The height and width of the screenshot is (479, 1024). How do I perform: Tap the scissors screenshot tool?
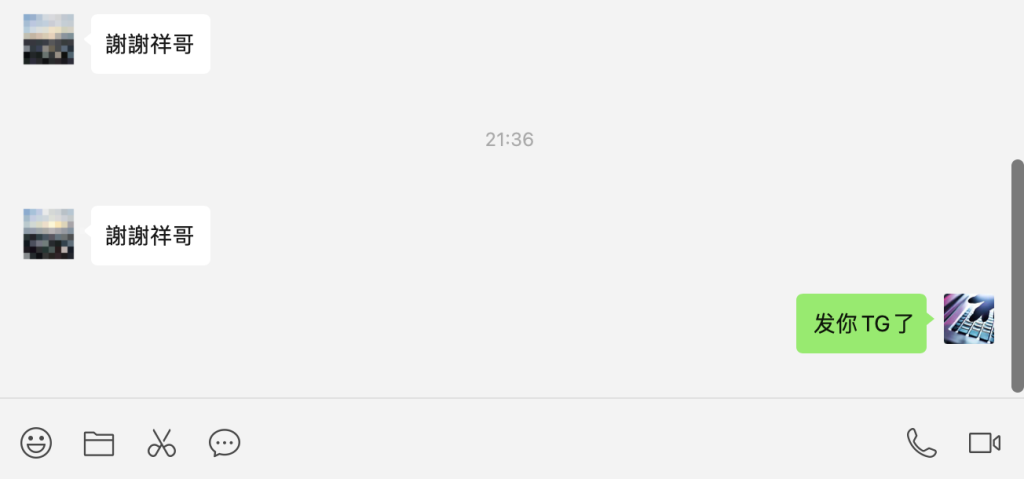coord(162,443)
